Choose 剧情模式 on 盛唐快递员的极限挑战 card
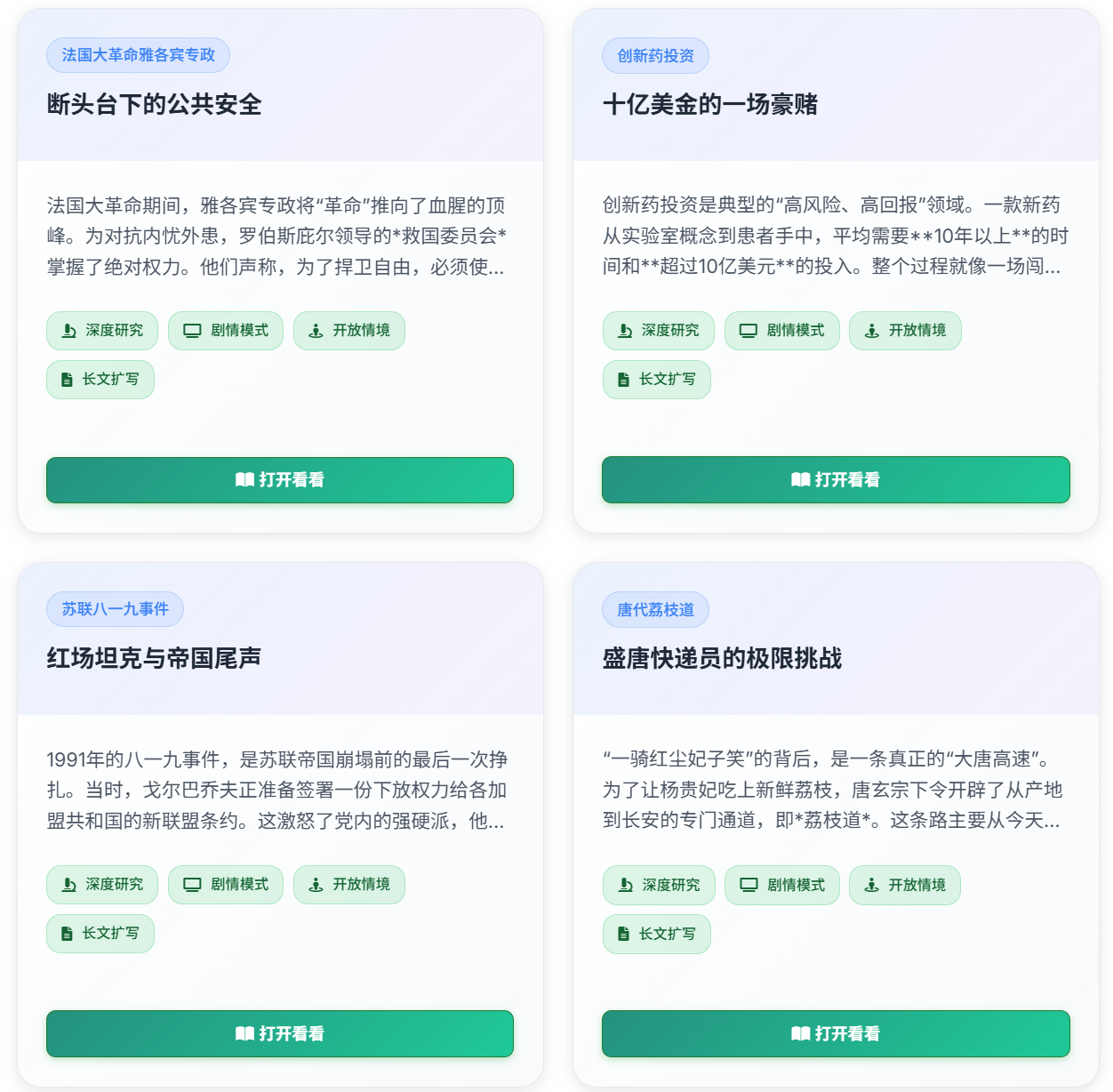Screen dimensions: 1113x1092 [x=782, y=886]
